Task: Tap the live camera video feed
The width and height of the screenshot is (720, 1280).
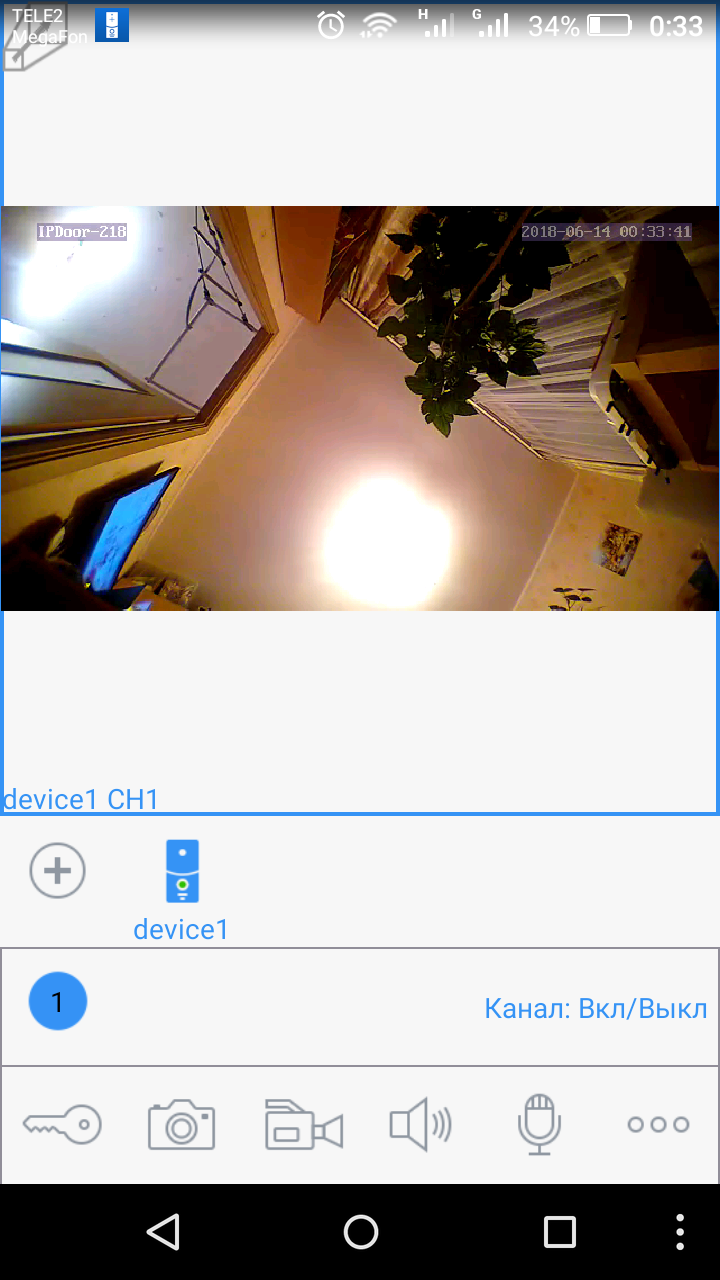Action: [x=360, y=408]
